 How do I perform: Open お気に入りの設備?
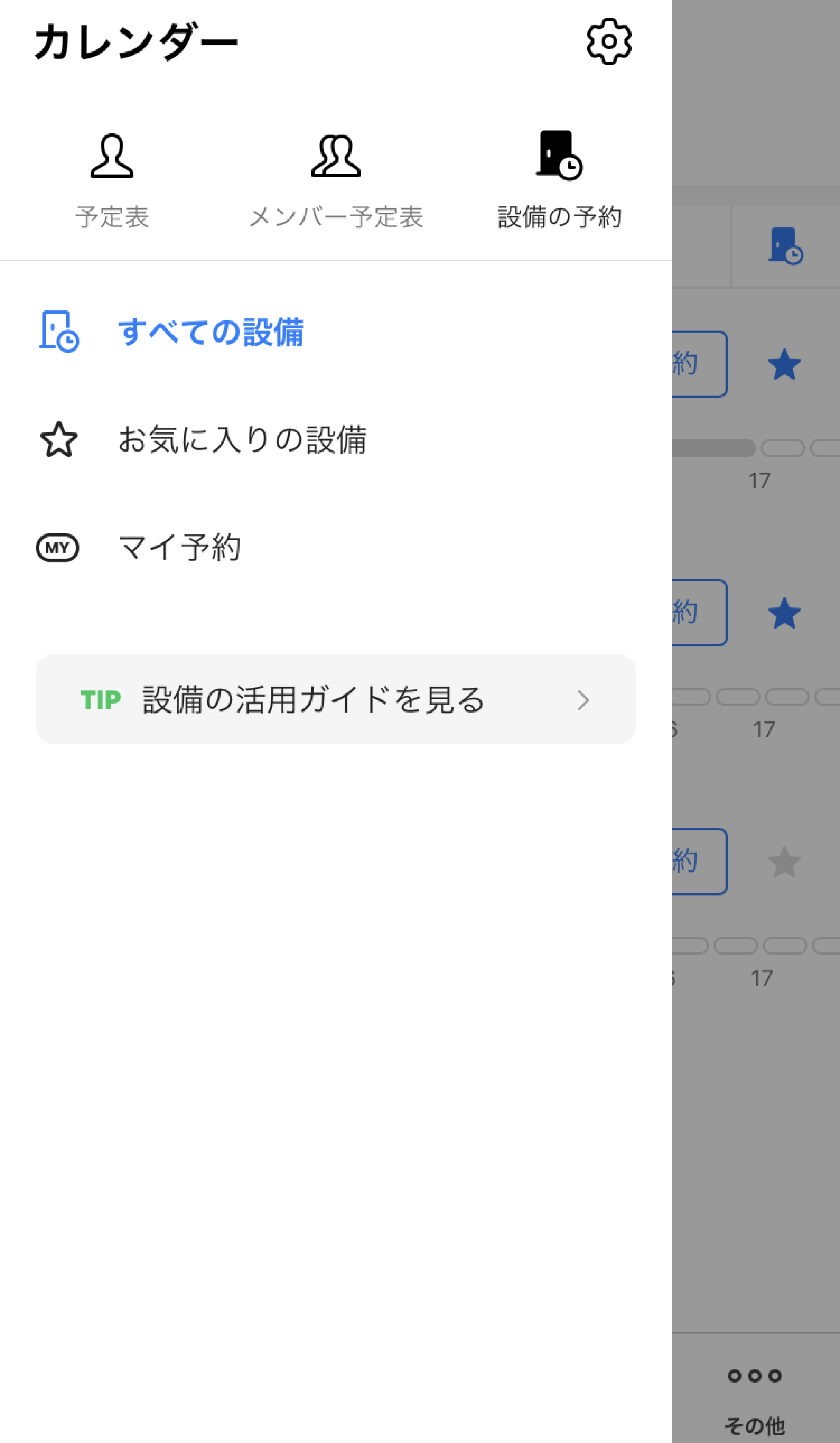[241, 440]
